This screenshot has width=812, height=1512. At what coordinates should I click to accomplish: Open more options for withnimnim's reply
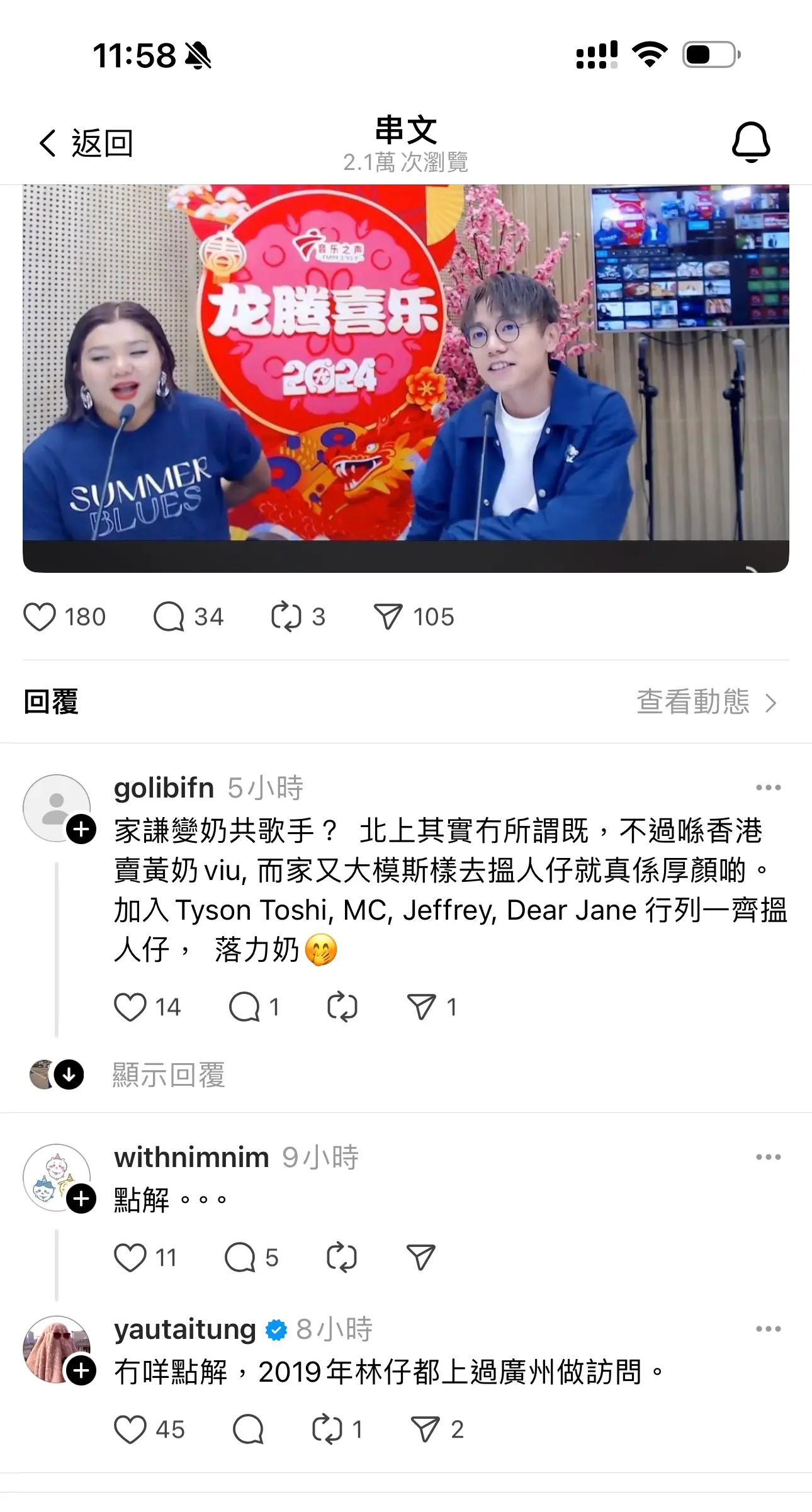pyautogui.click(x=769, y=1157)
